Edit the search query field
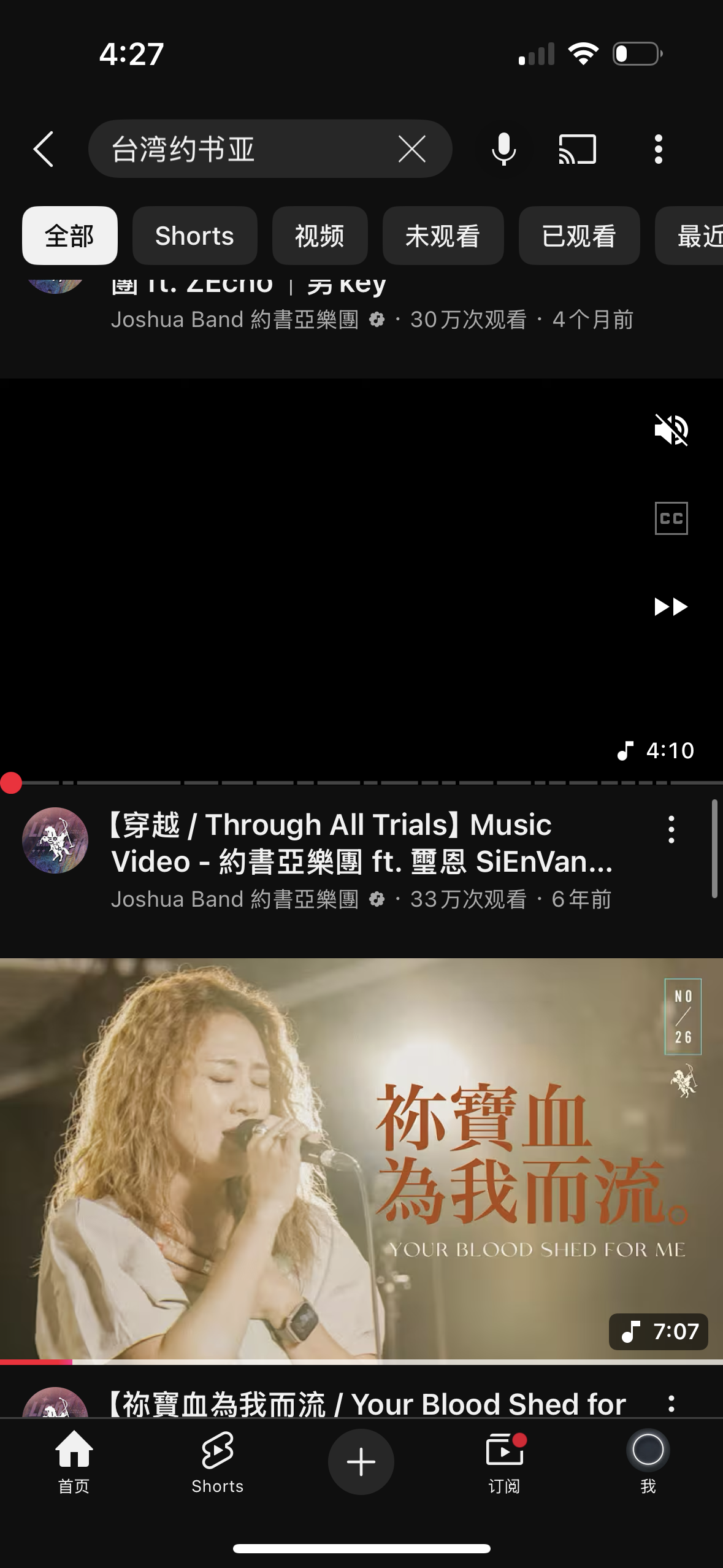The width and height of the screenshot is (723, 1568). pyautogui.click(x=245, y=149)
